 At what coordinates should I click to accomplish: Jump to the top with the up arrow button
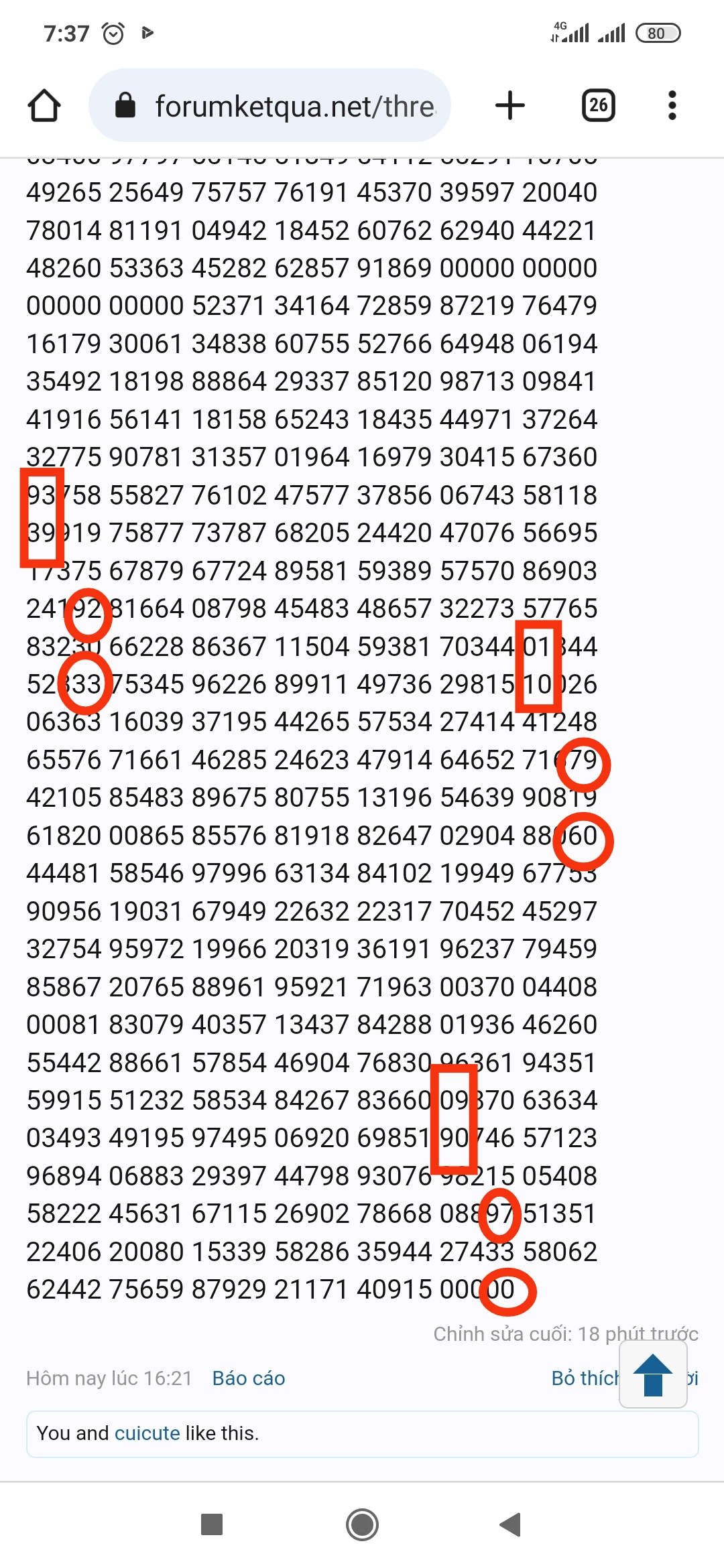point(653,1374)
